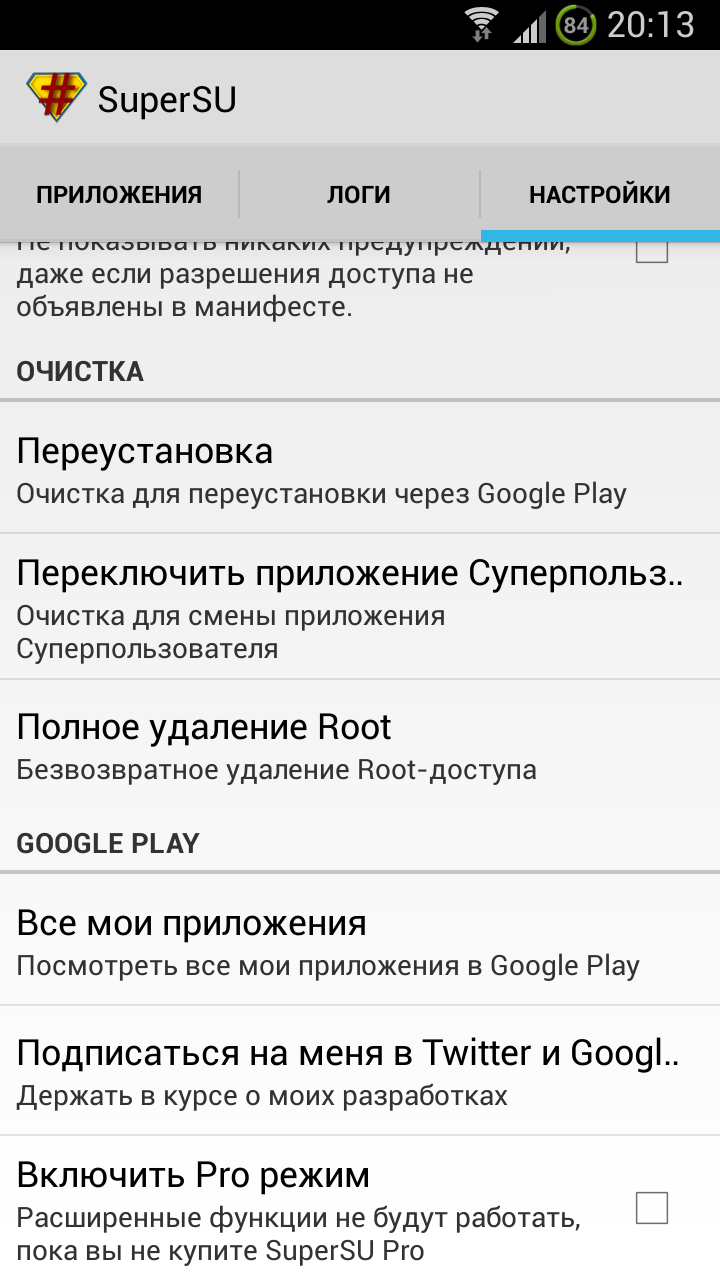Screen dimensions: 720x1280
Task: Open Все мои приложения in Google Play
Action: [x=360, y=940]
